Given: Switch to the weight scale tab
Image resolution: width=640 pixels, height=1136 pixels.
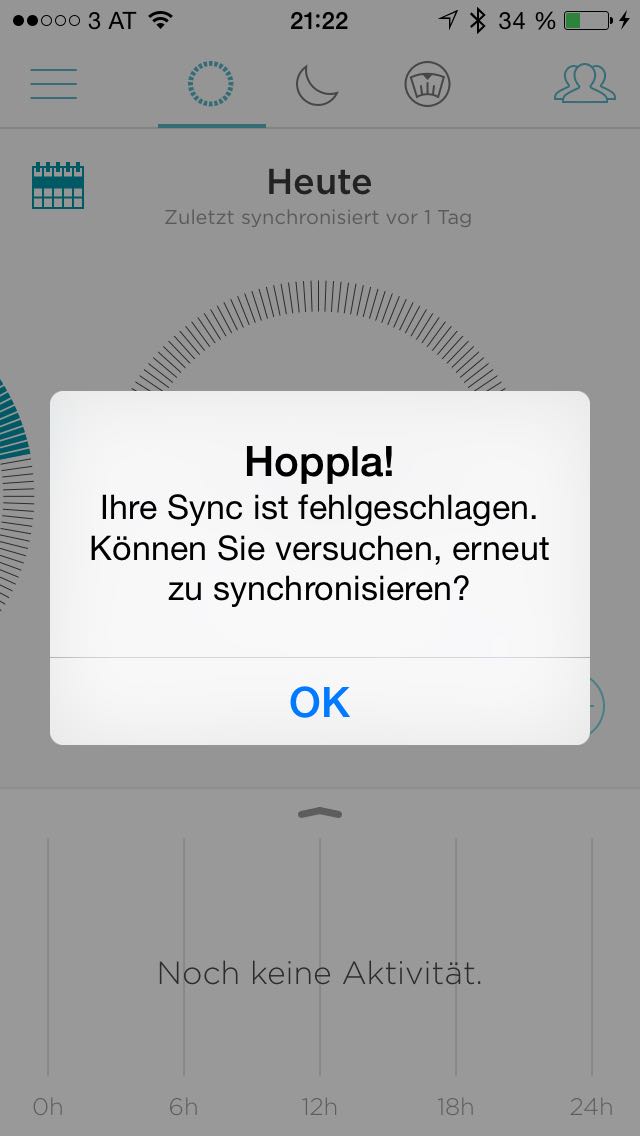Looking at the screenshot, I should click(428, 85).
